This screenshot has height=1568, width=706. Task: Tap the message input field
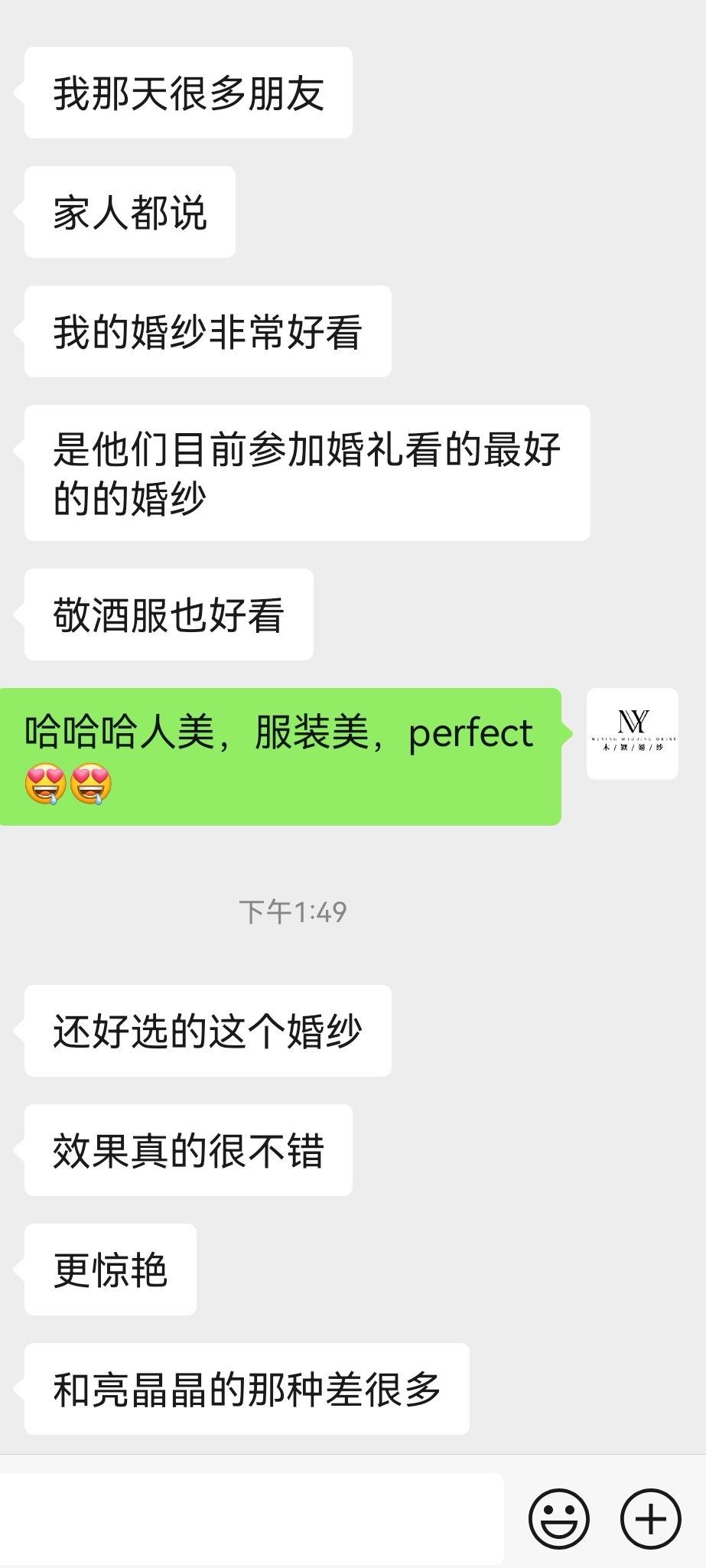coord(251,1518)
